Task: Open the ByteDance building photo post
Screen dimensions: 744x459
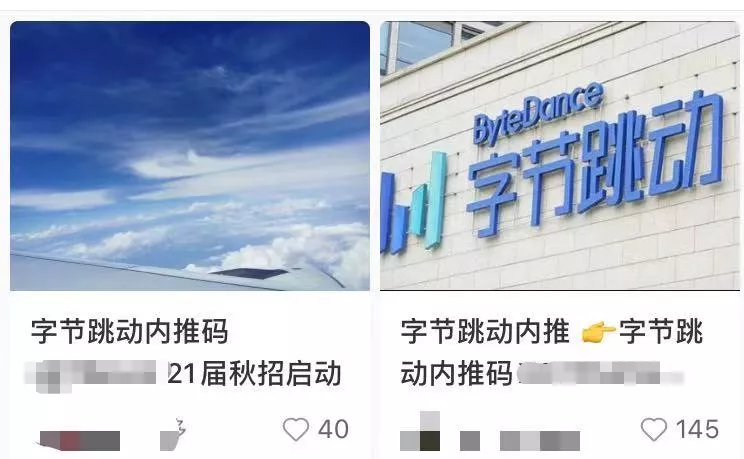Action: tap(560, 155)
